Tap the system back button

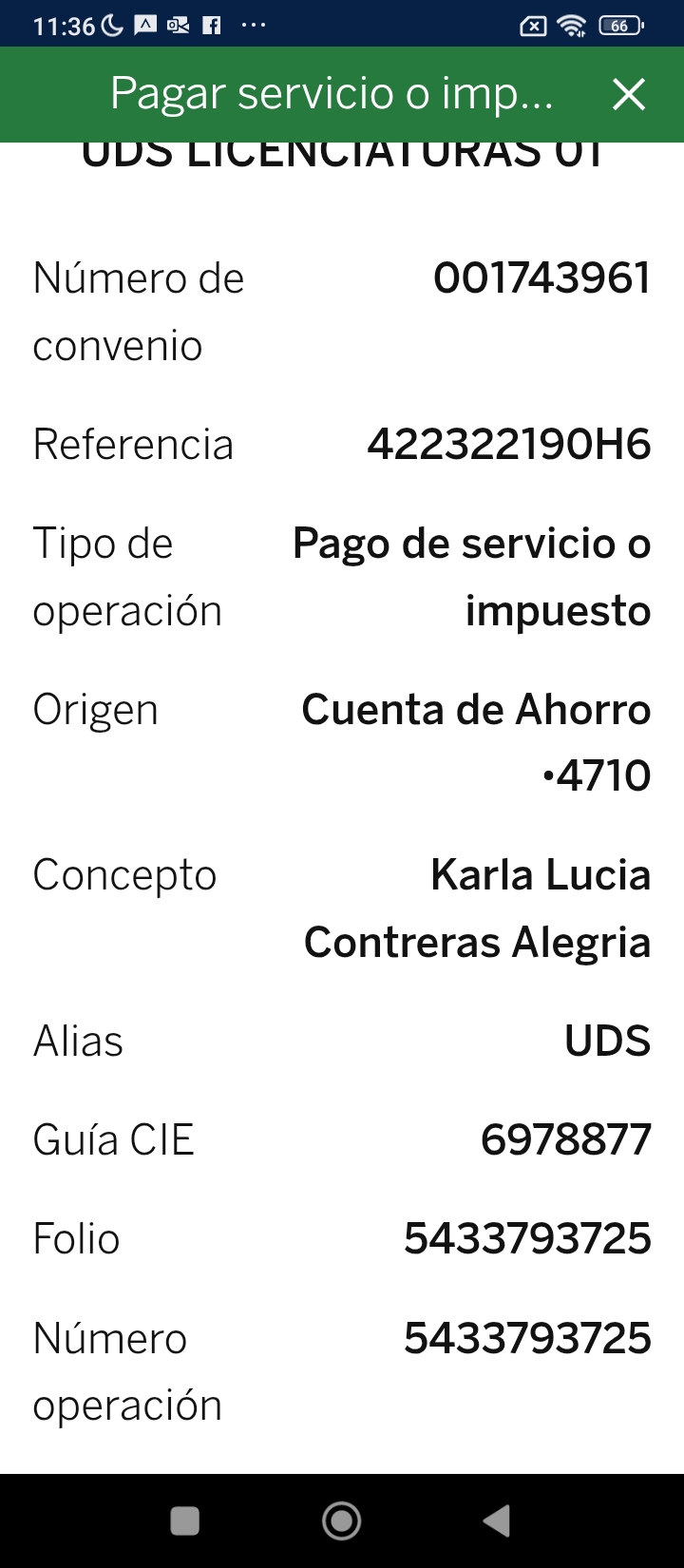(497, 1521)
